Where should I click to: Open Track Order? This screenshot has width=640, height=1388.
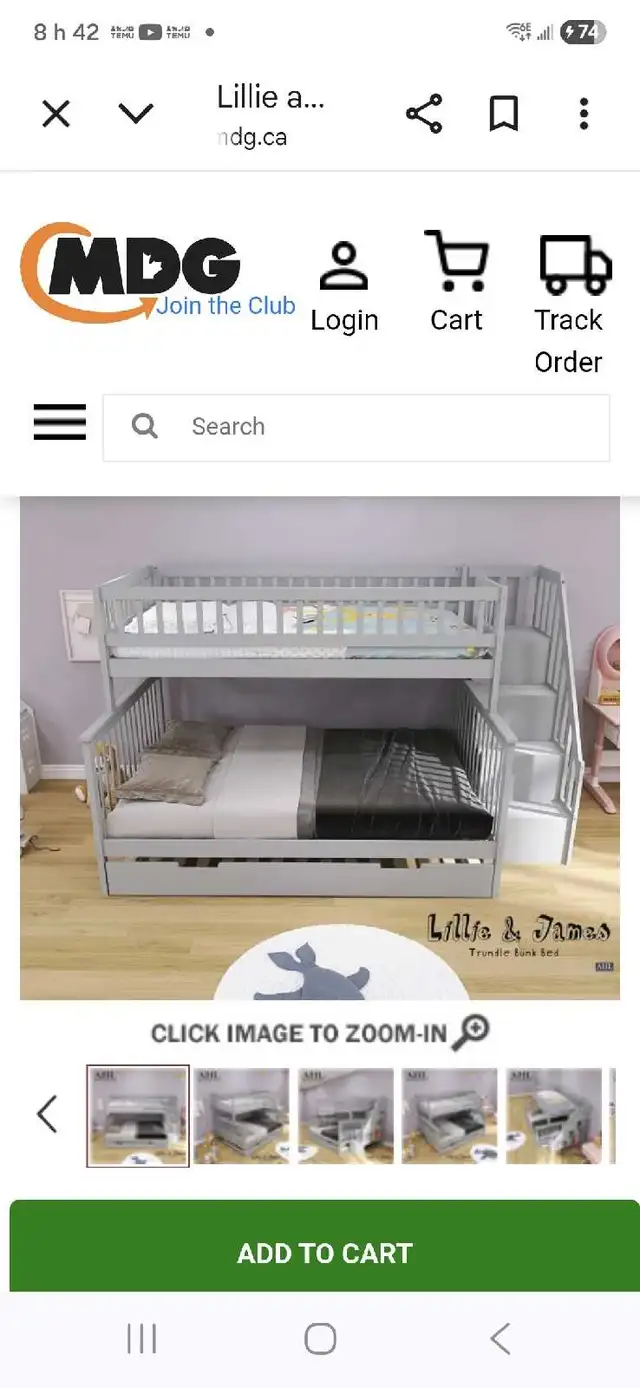[x=569, y=304]
